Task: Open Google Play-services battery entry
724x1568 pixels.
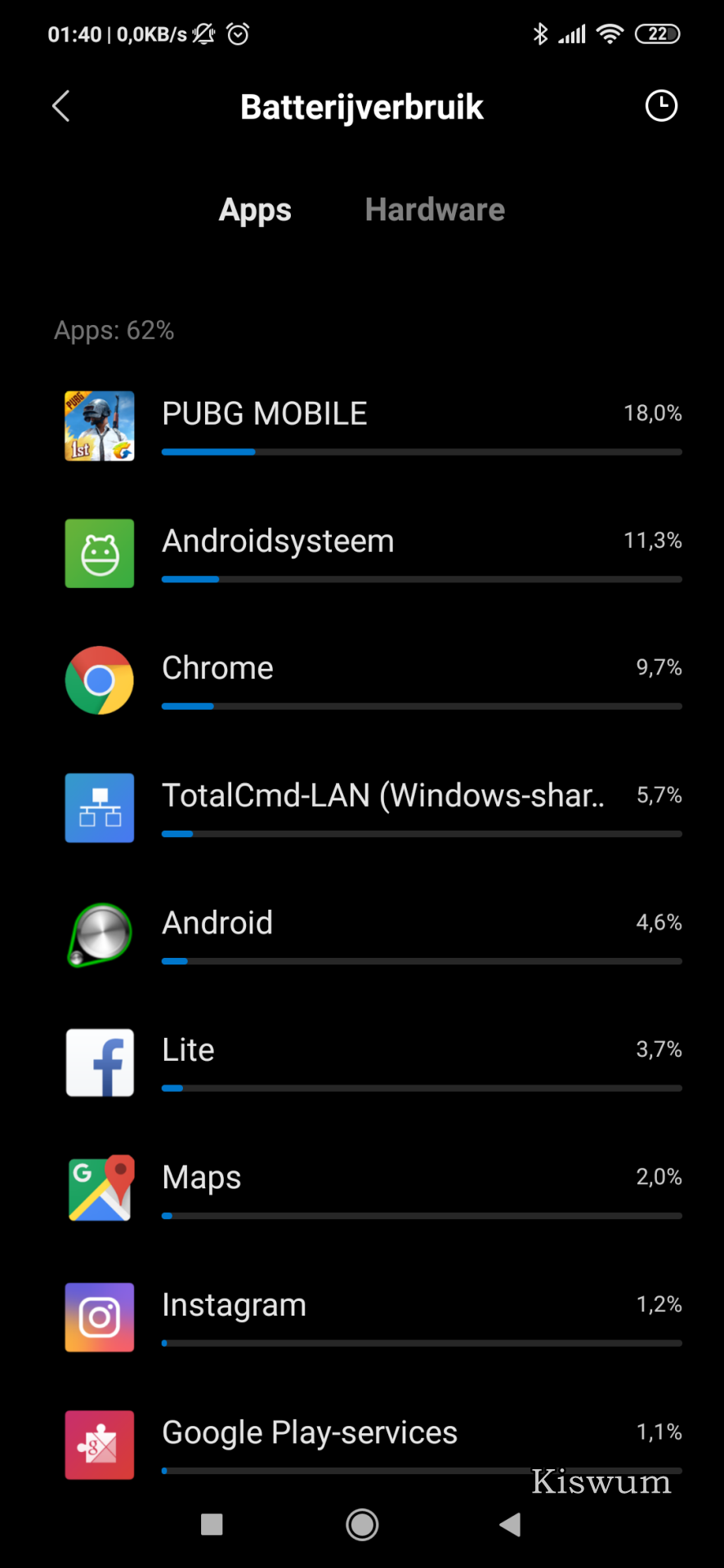Action: tap(362, 1444)
